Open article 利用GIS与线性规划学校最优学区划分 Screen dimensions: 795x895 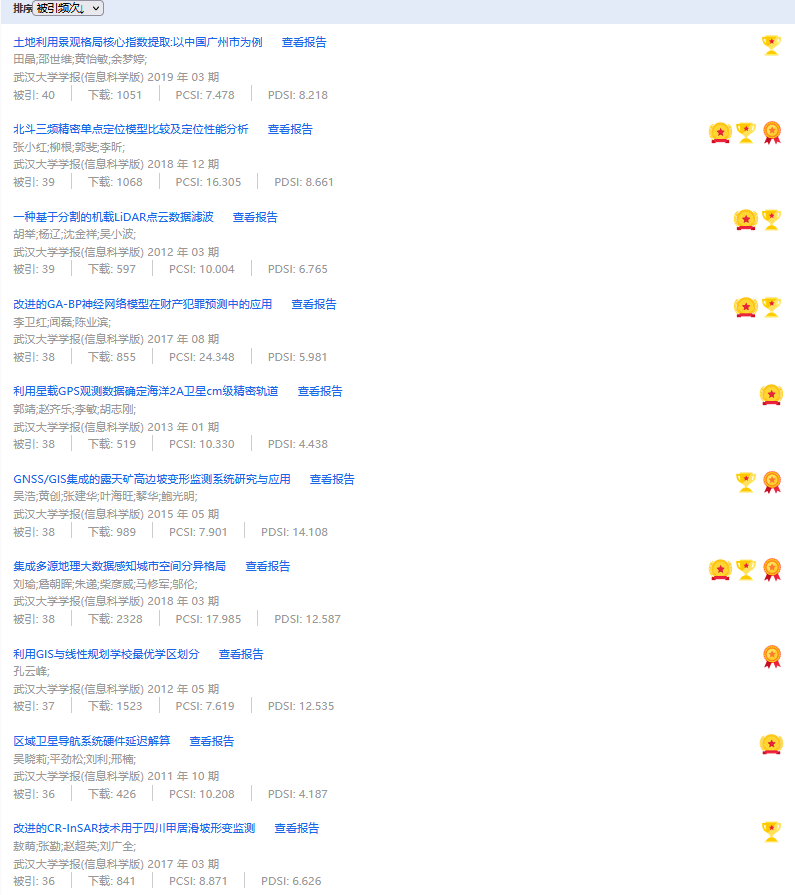[x=106, y=654]
